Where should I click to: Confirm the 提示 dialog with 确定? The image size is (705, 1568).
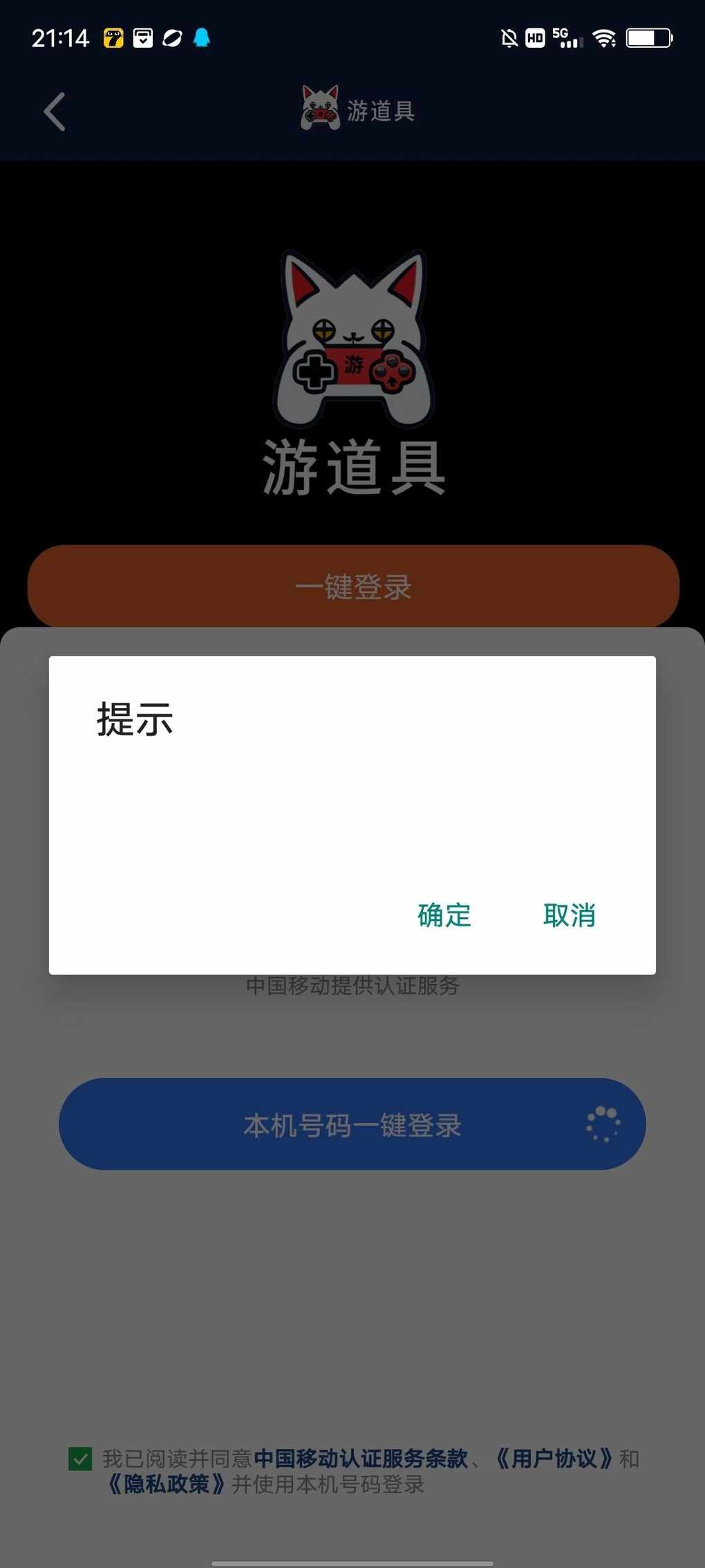coord(444,915)
